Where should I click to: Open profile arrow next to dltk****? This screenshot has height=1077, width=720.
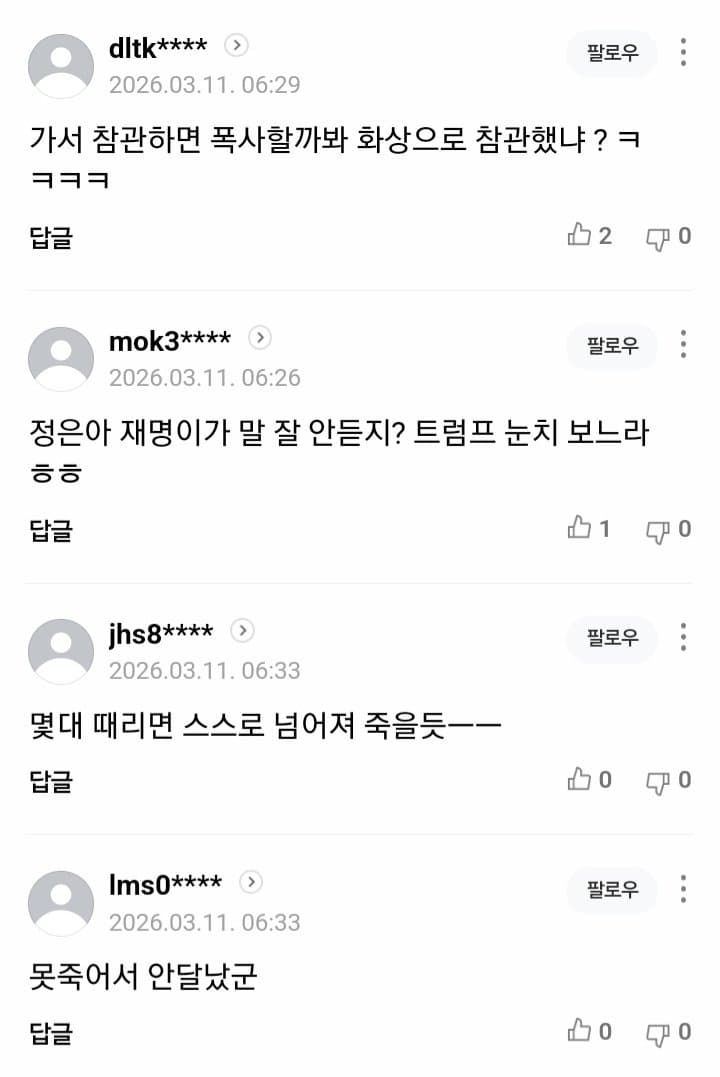pyautogui.click(x=236, y=45)
